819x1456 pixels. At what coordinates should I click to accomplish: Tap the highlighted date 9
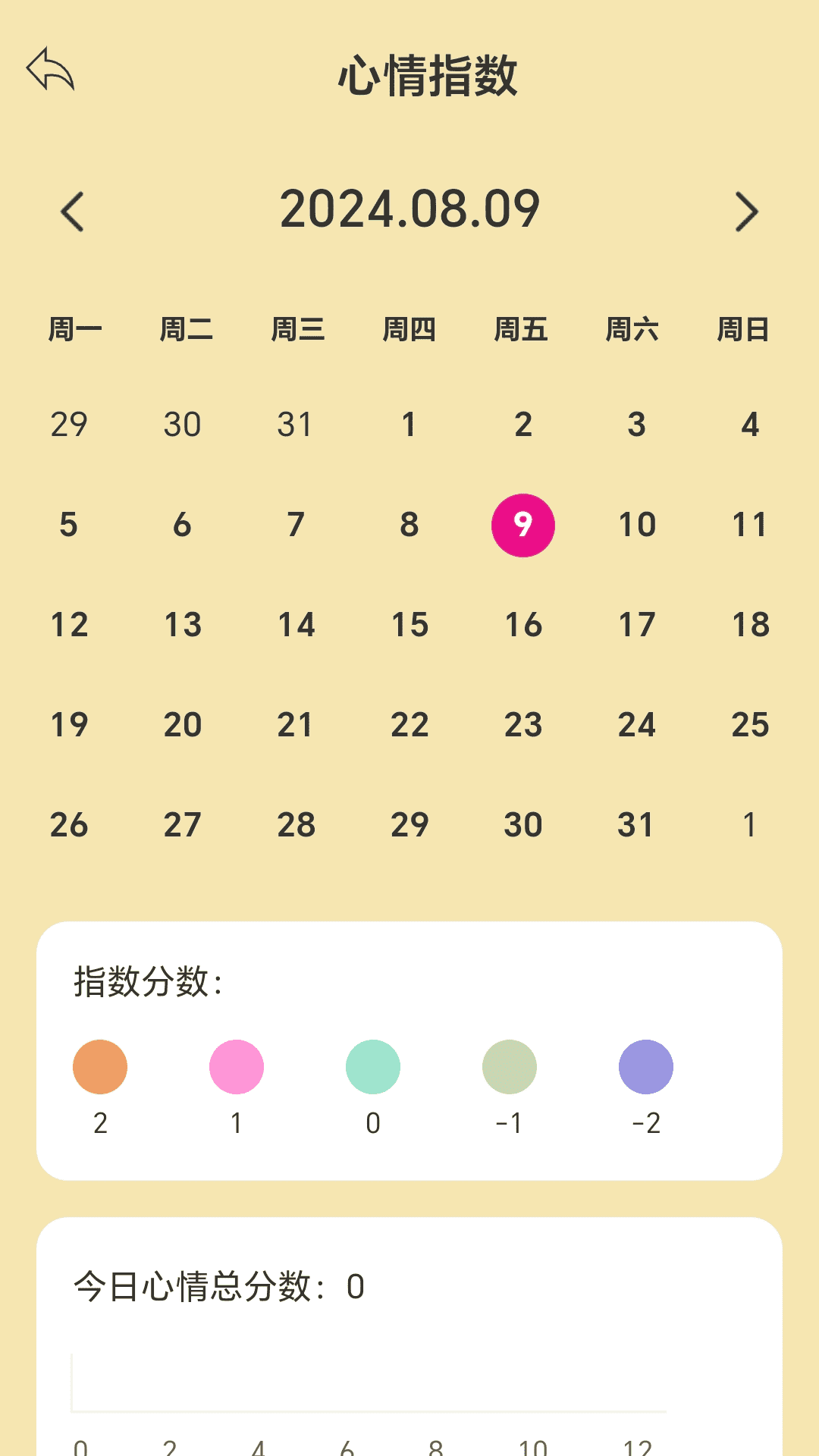coord(523,525)
